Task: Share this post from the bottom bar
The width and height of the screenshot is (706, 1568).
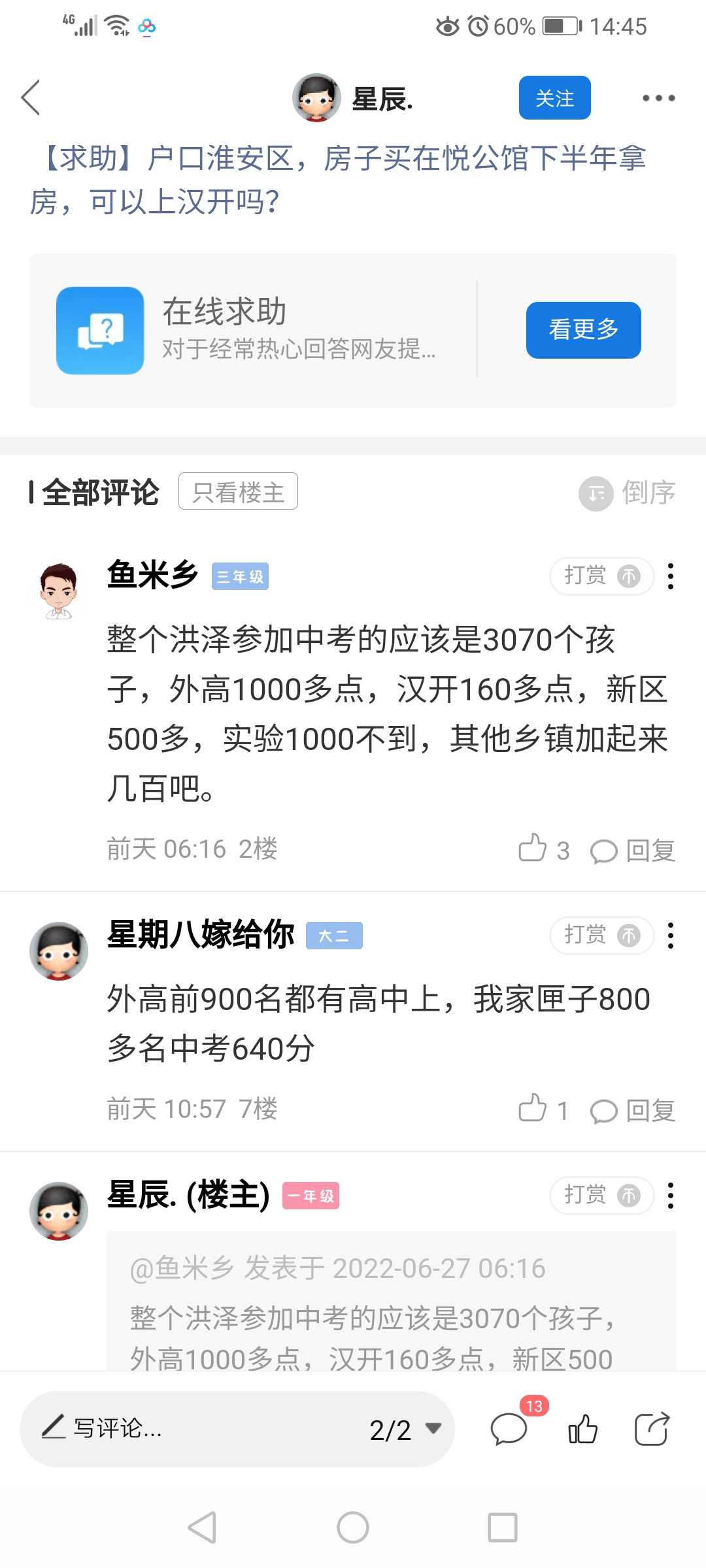Action: (652, 1429)
